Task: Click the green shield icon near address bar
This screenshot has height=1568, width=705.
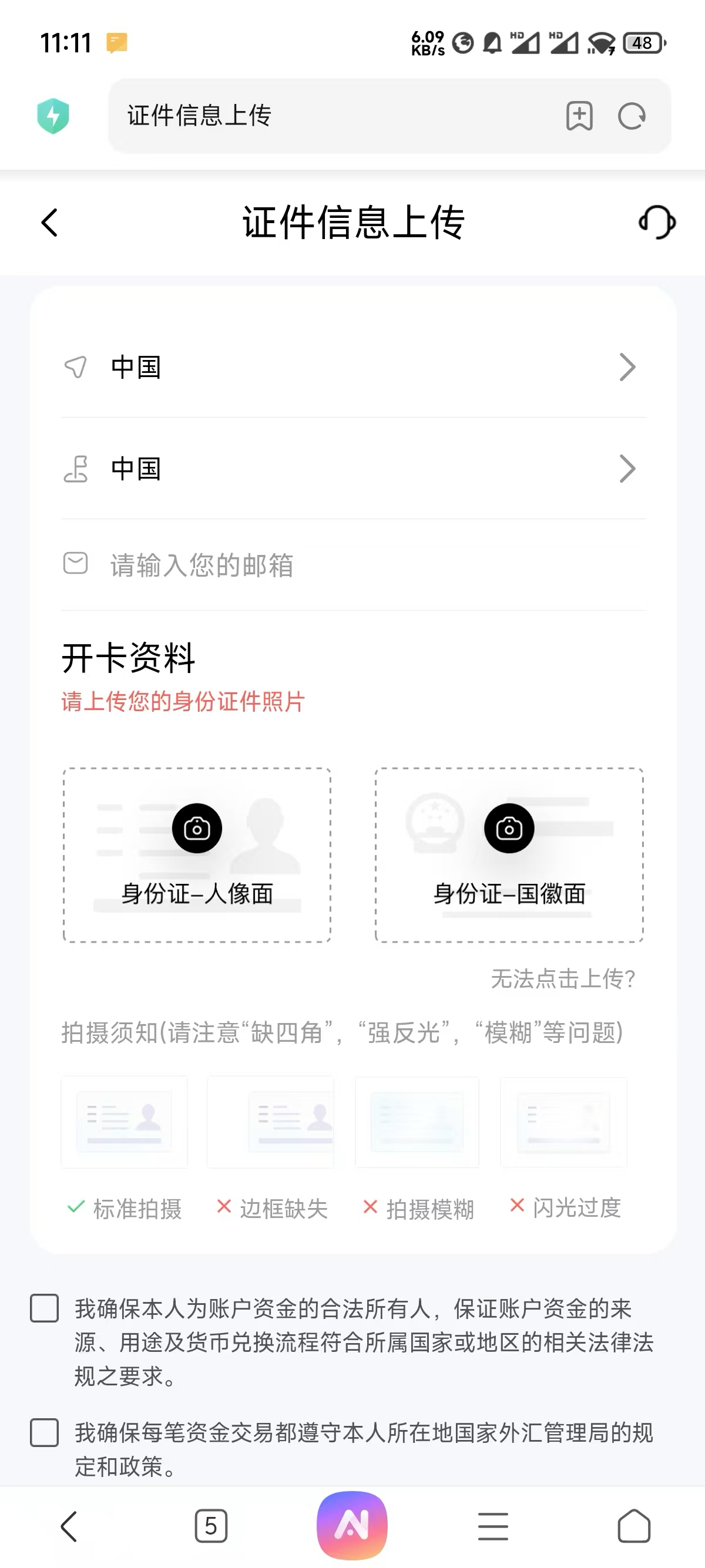Action: (x=53, y=115)
